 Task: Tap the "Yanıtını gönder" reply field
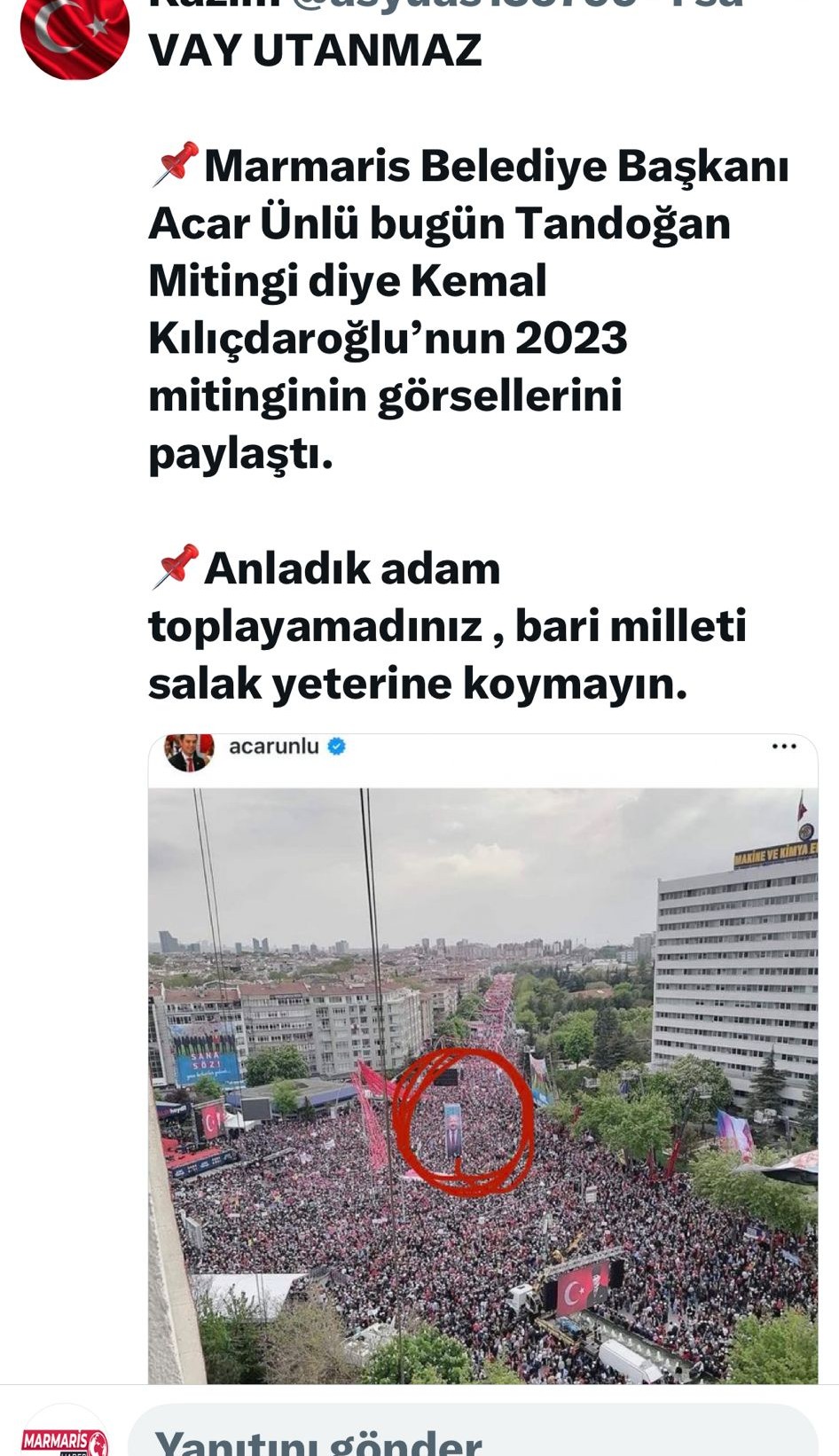472,1435
